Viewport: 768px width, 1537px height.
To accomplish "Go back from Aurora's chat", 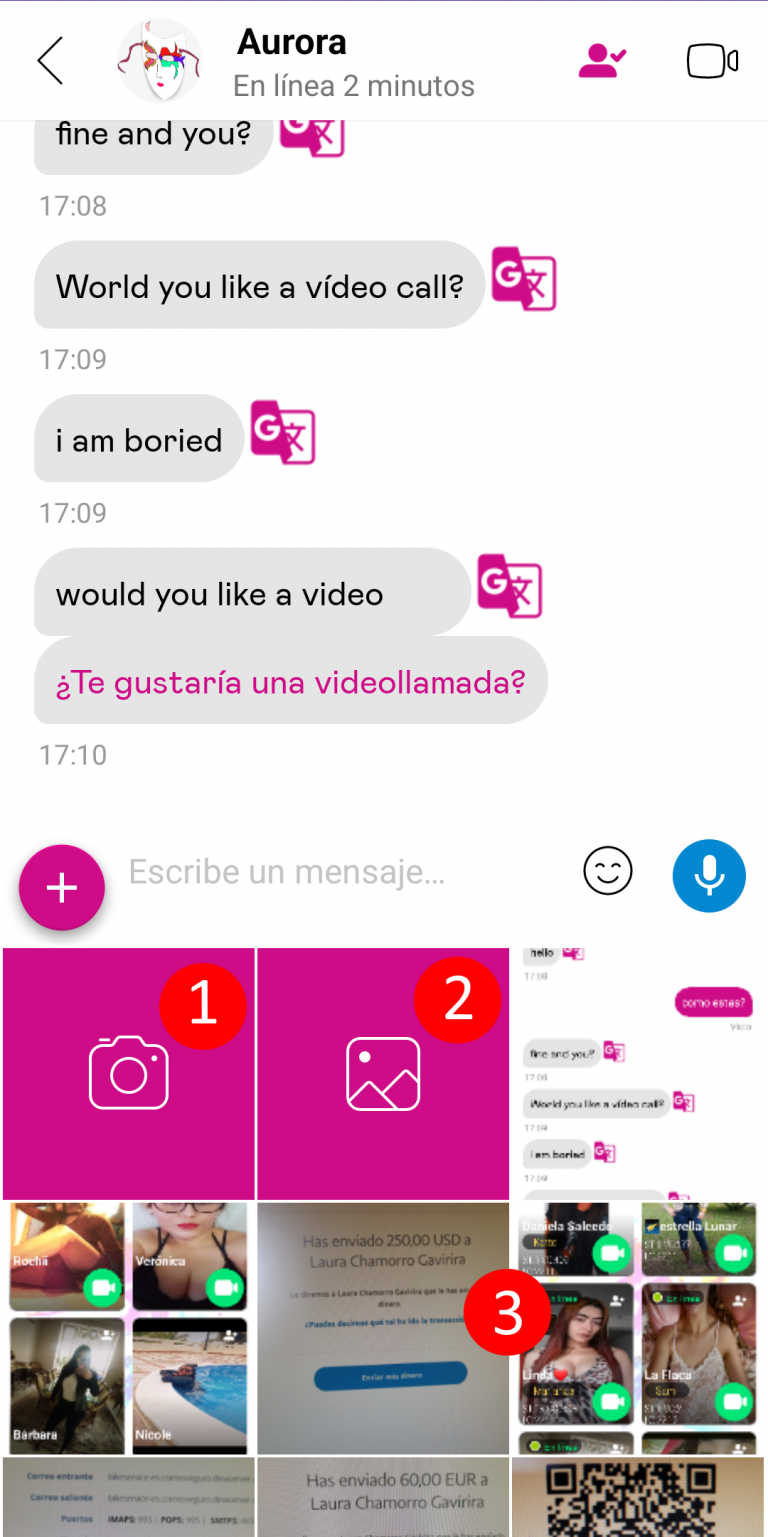I will [x=50, y=61].
